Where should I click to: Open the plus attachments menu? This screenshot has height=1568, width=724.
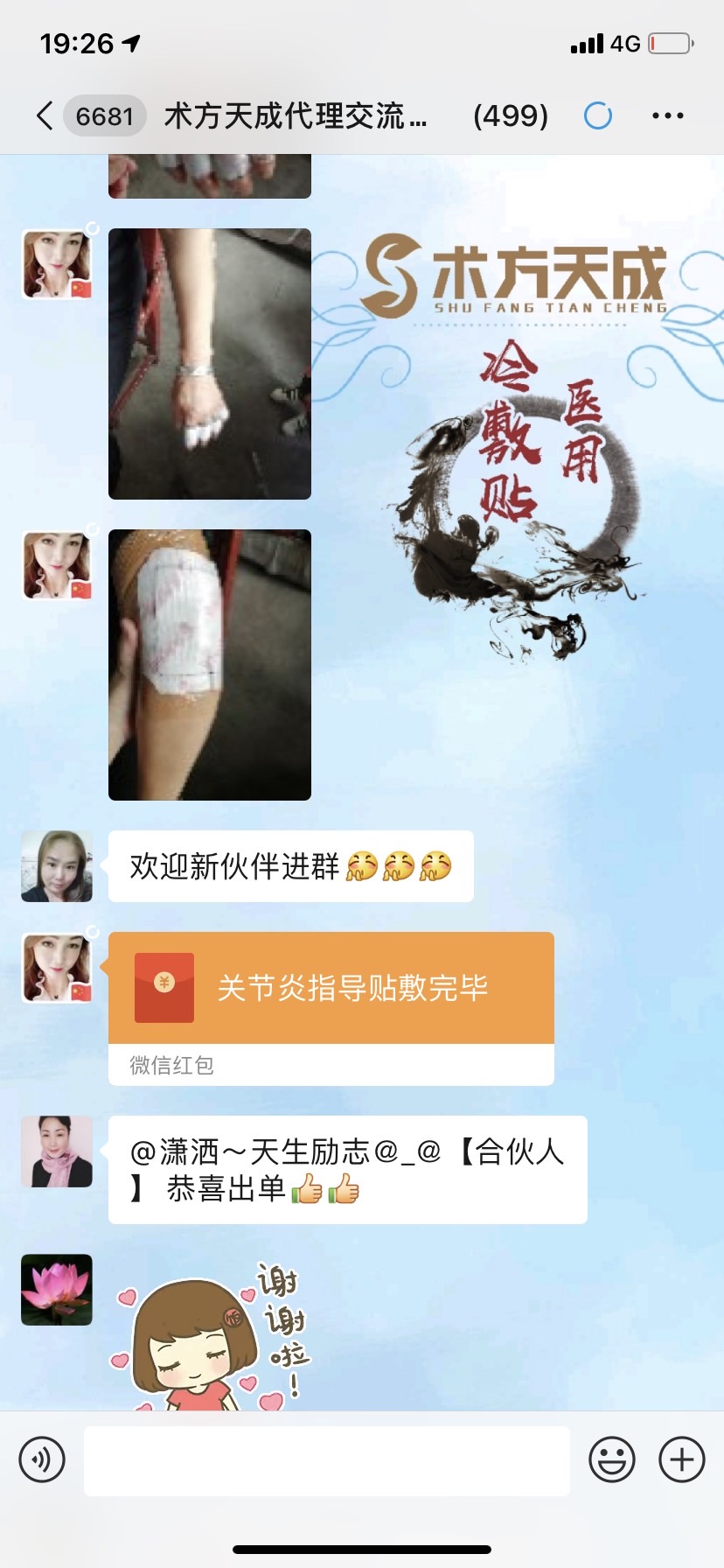tap(682, 1460)
